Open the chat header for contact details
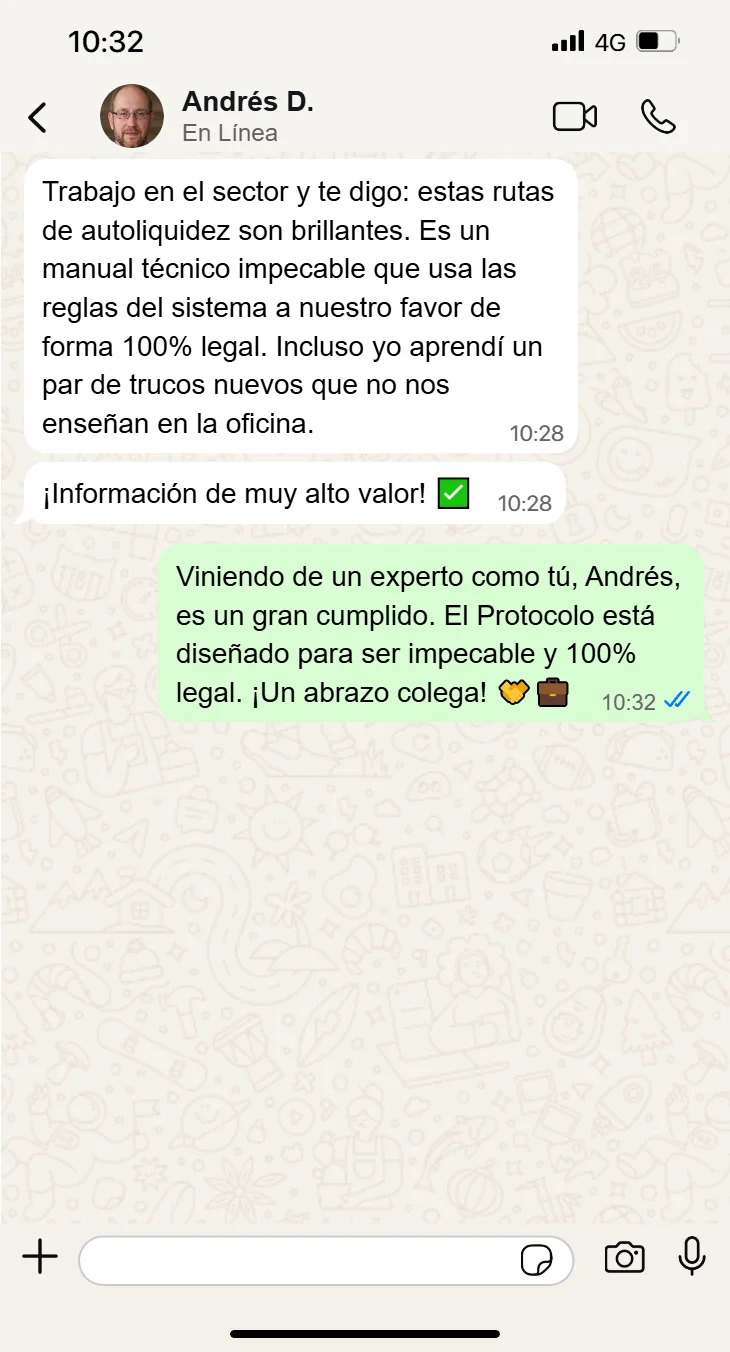730x1352 pixels. 250,116
